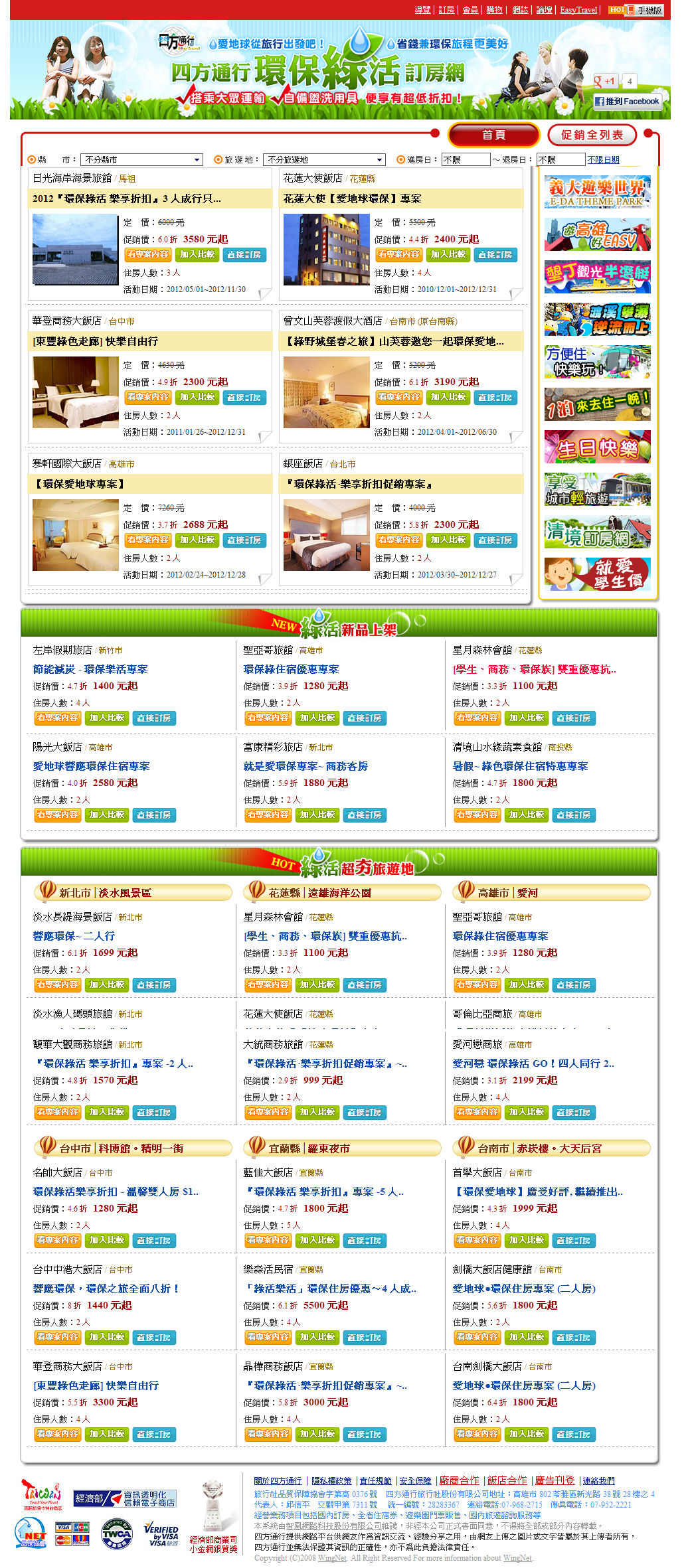Tap 直接訂房 for 日光海岸海景旅館
Viewport: 688px width, 1568px height.
pos(244,255)
